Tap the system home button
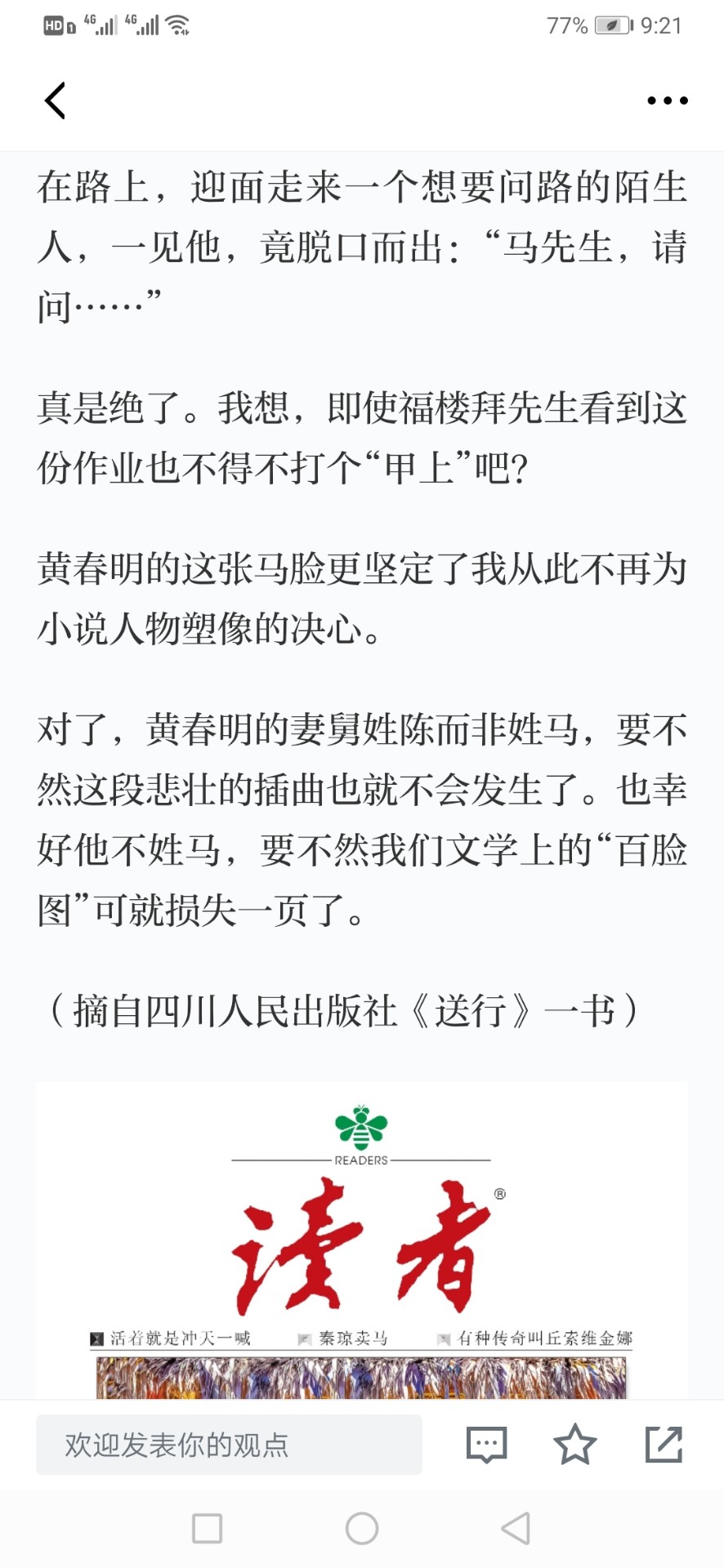The height and width of the screenshot is (1568, 724). (x=362, y=1528)
